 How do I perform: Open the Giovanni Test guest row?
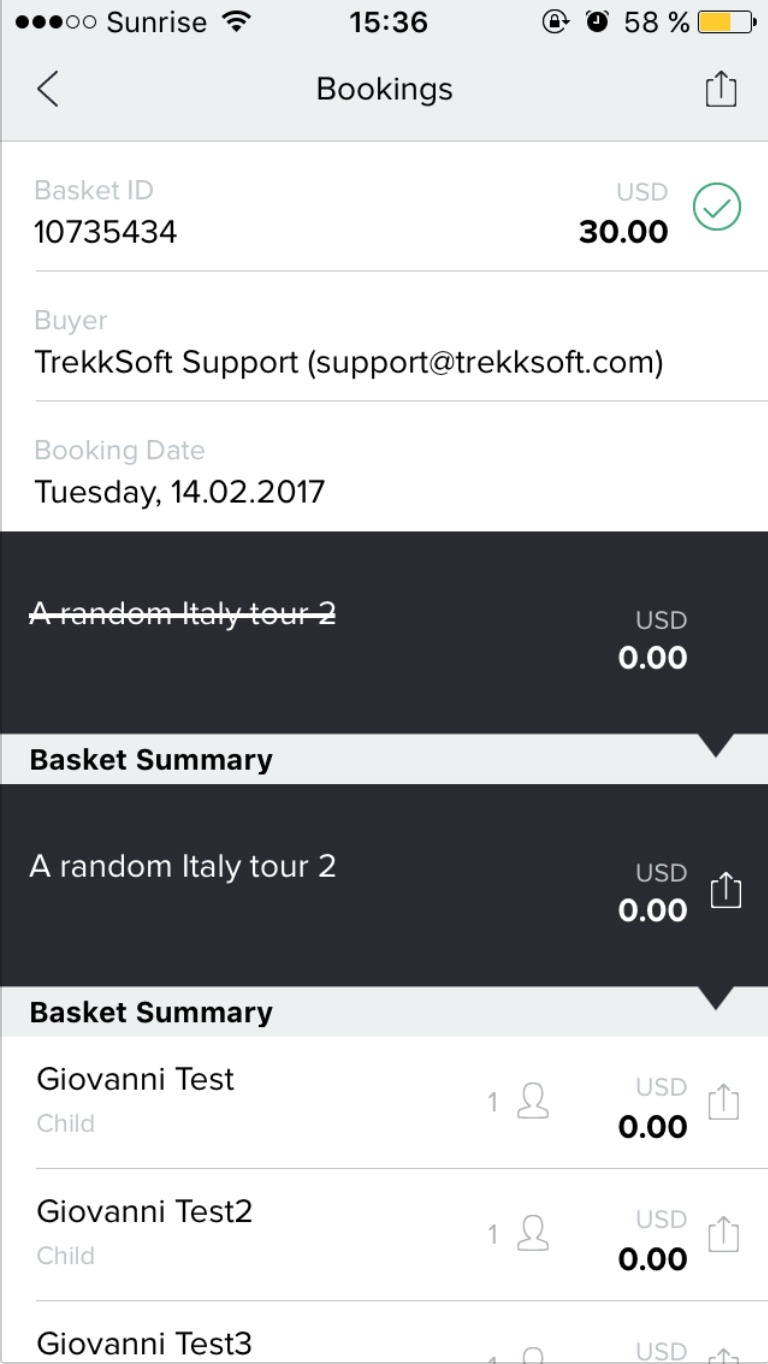click(384, 1102)
